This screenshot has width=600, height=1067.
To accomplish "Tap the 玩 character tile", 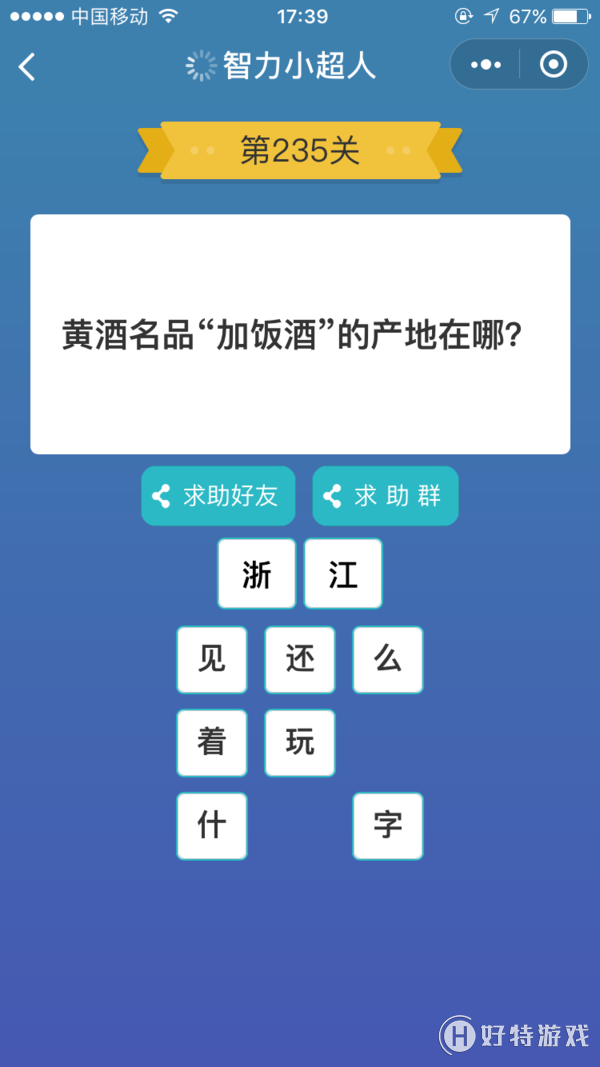I will pyautogui.click(x=300, y=743).
